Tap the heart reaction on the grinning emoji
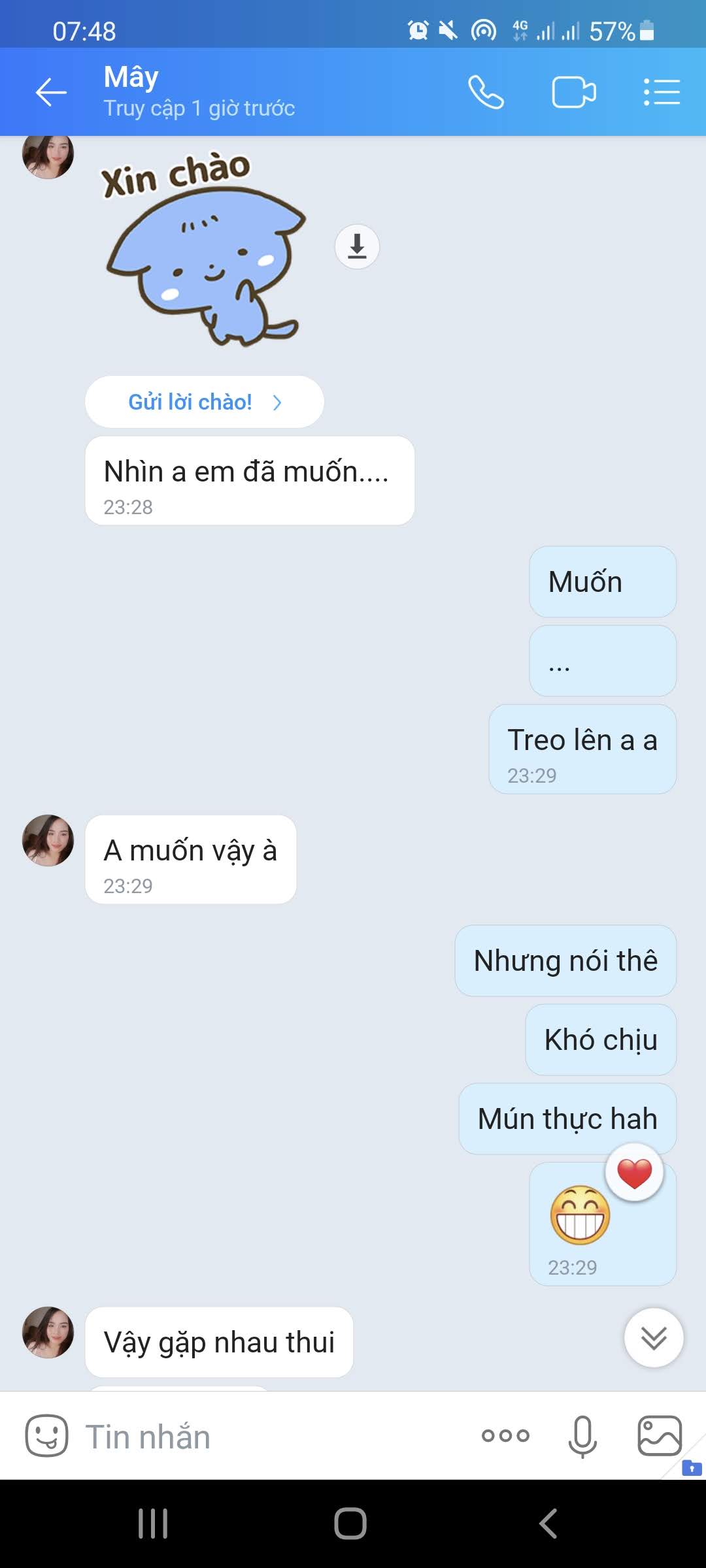706x1568 pixels. 634,1173
